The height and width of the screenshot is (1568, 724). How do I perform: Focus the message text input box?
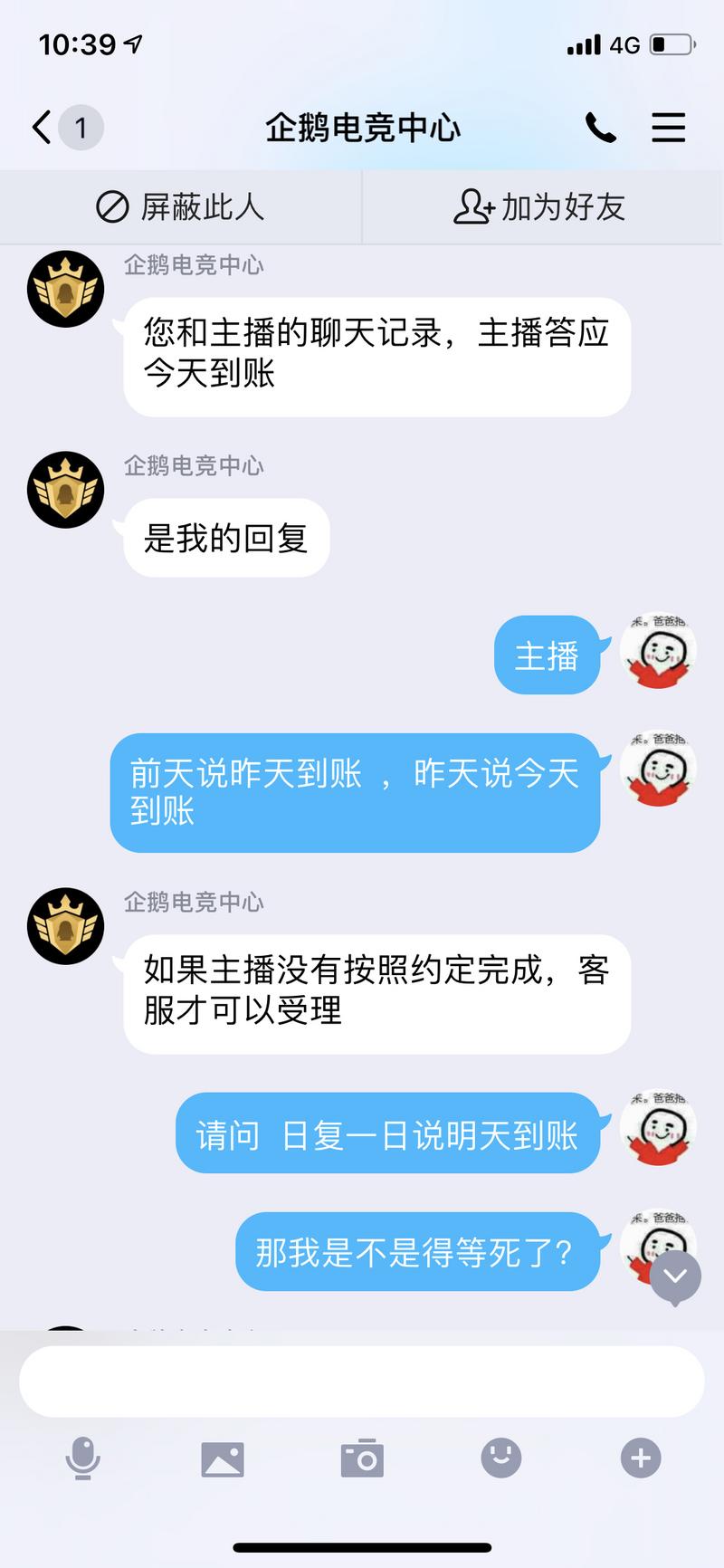362,1382
